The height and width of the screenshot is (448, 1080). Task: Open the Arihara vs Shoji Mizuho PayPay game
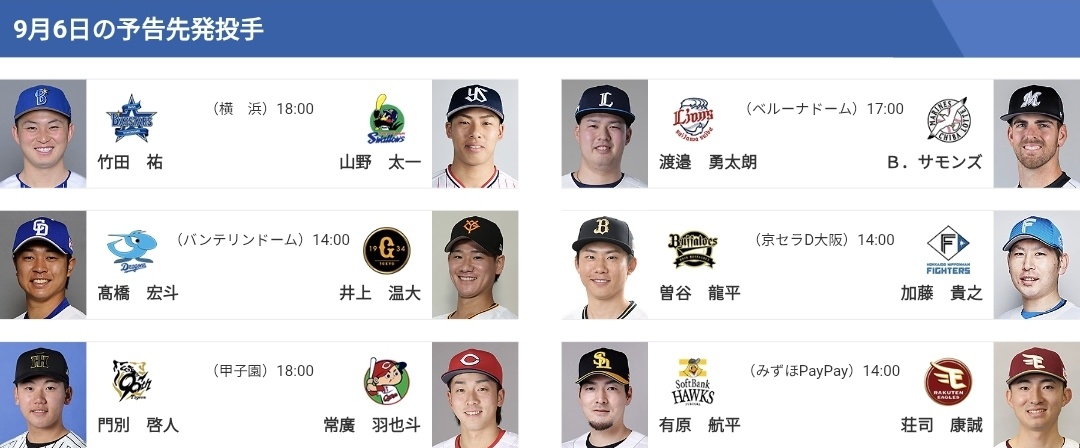click(x=820, y=396)
